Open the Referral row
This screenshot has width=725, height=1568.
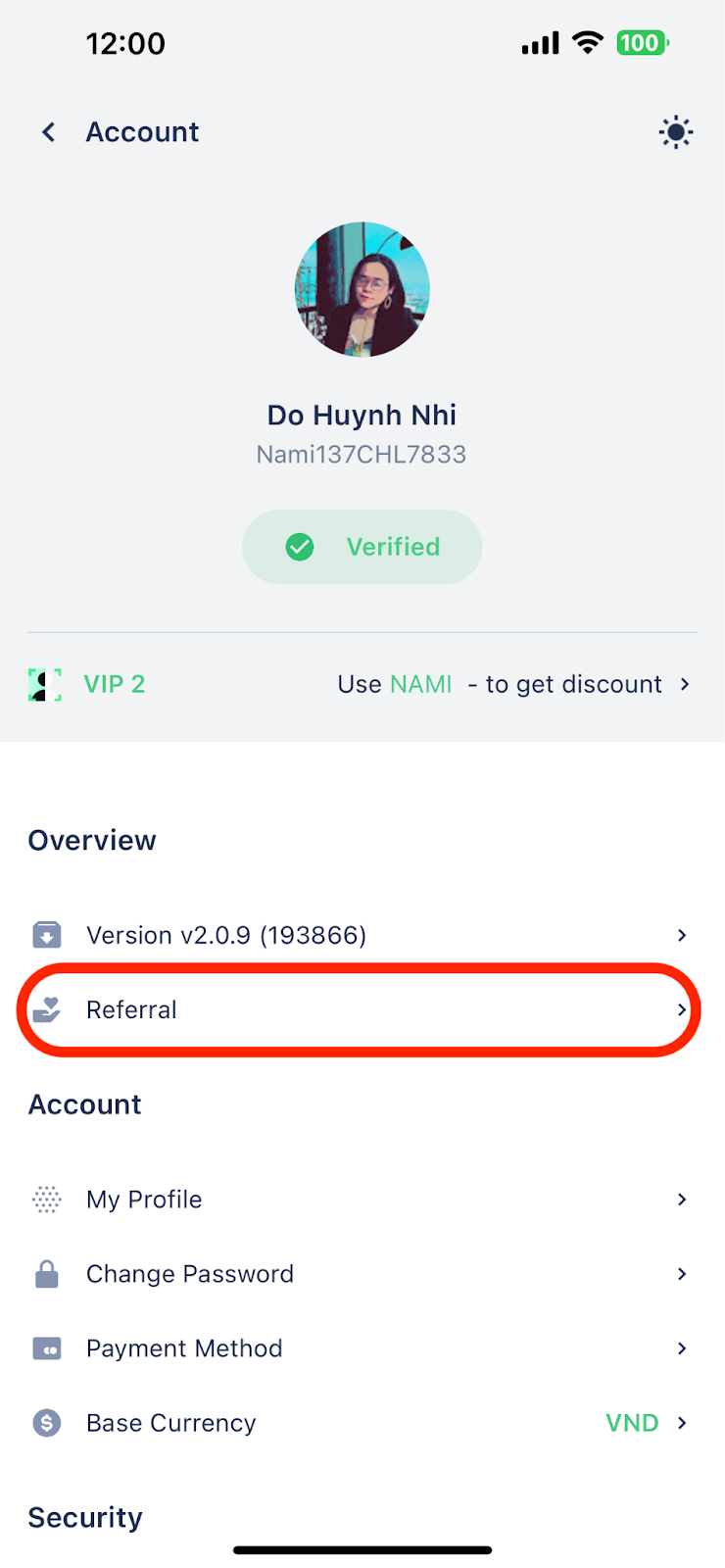point(362,1009)
